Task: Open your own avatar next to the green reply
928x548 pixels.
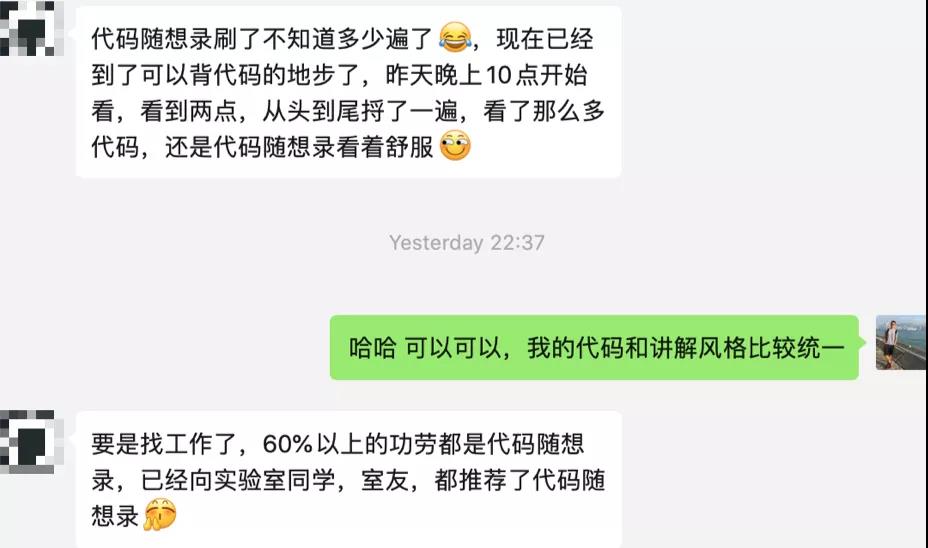Action: [x=900, y=343]
